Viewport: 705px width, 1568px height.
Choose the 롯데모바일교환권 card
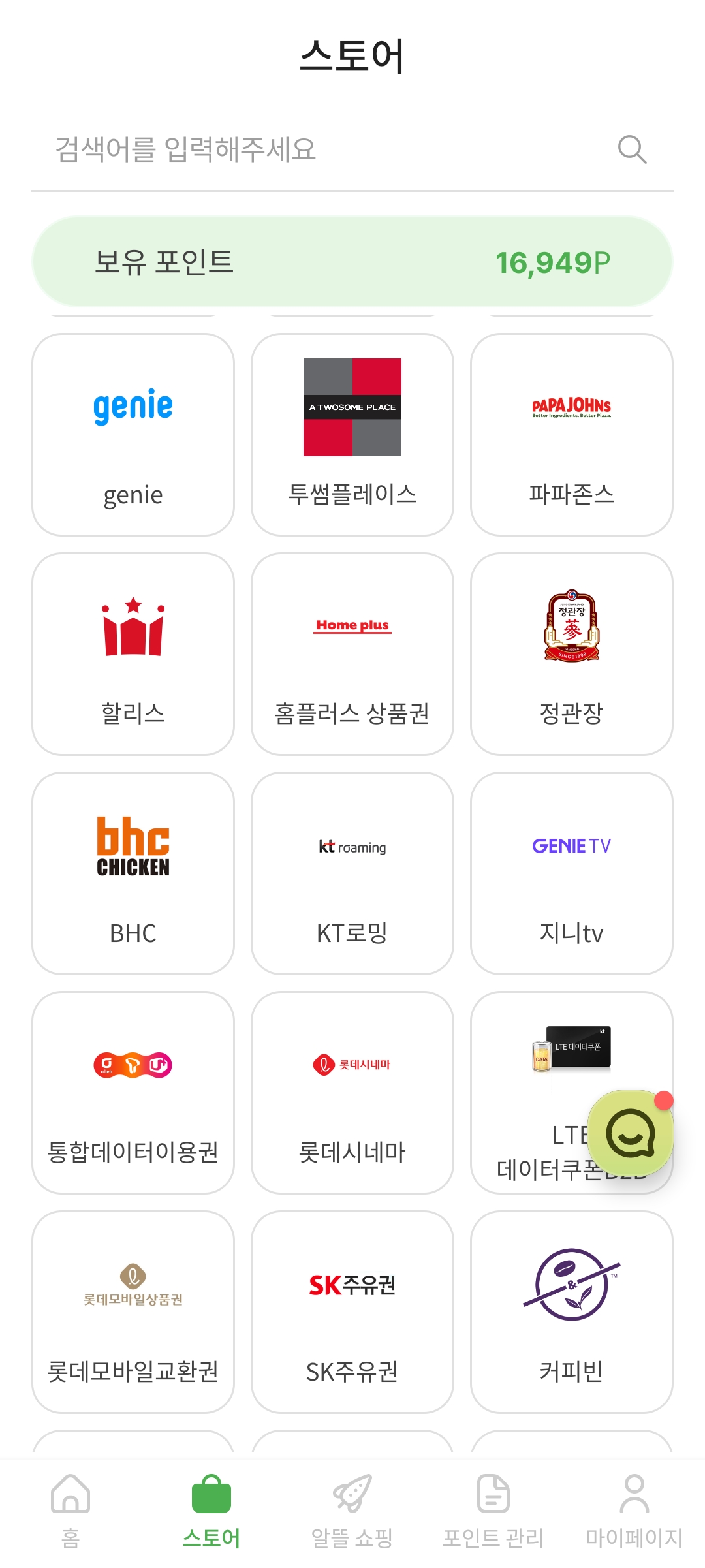click(x=133, y=1312)
